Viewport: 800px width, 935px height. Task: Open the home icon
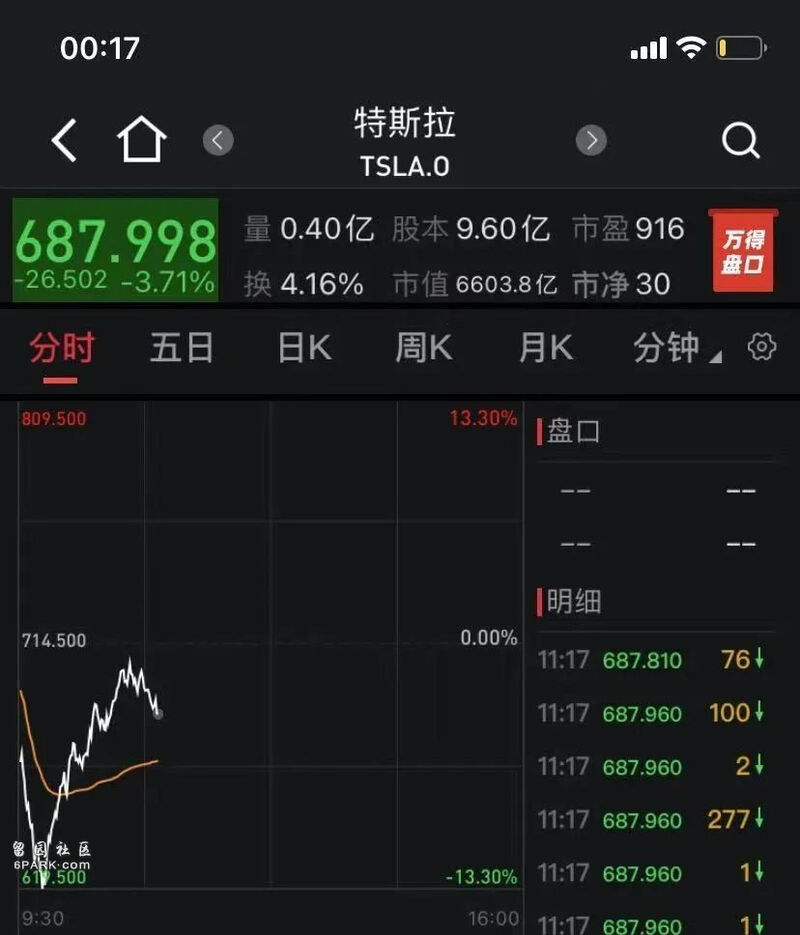pos(141,141)
